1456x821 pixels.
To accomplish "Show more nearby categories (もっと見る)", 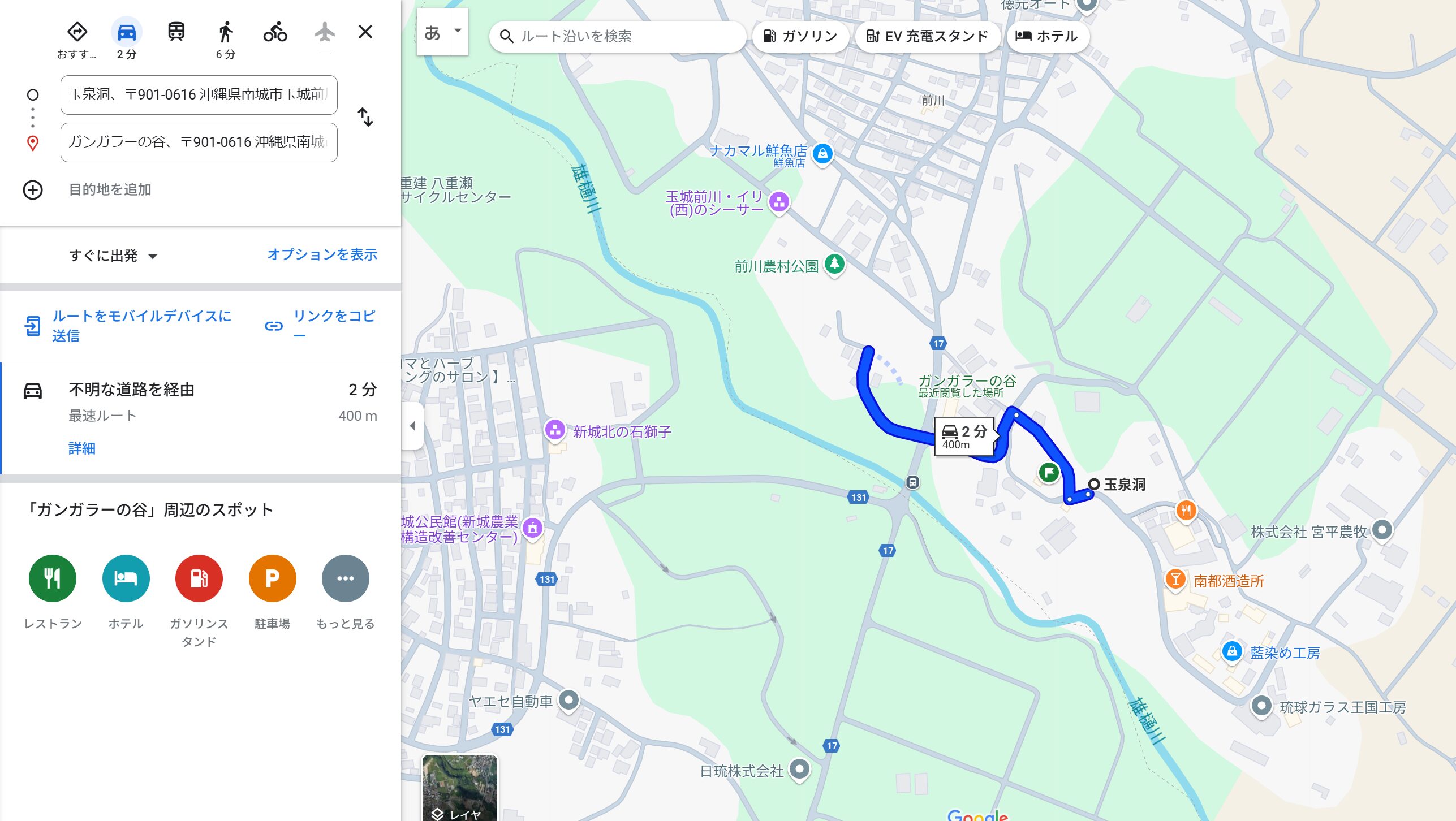I will click(345, 578).
